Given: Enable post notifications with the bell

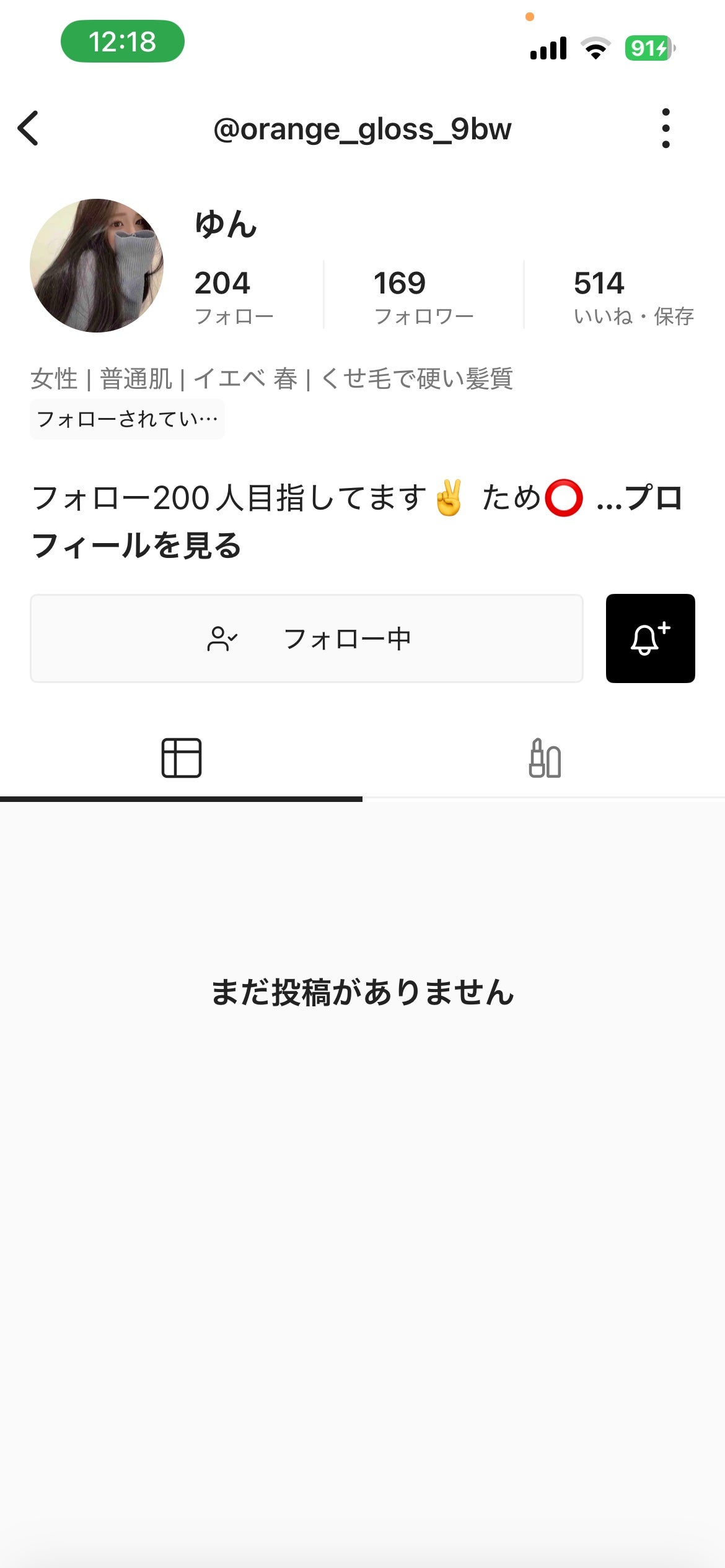Looking at the screenshot, I should pos(650,638).
